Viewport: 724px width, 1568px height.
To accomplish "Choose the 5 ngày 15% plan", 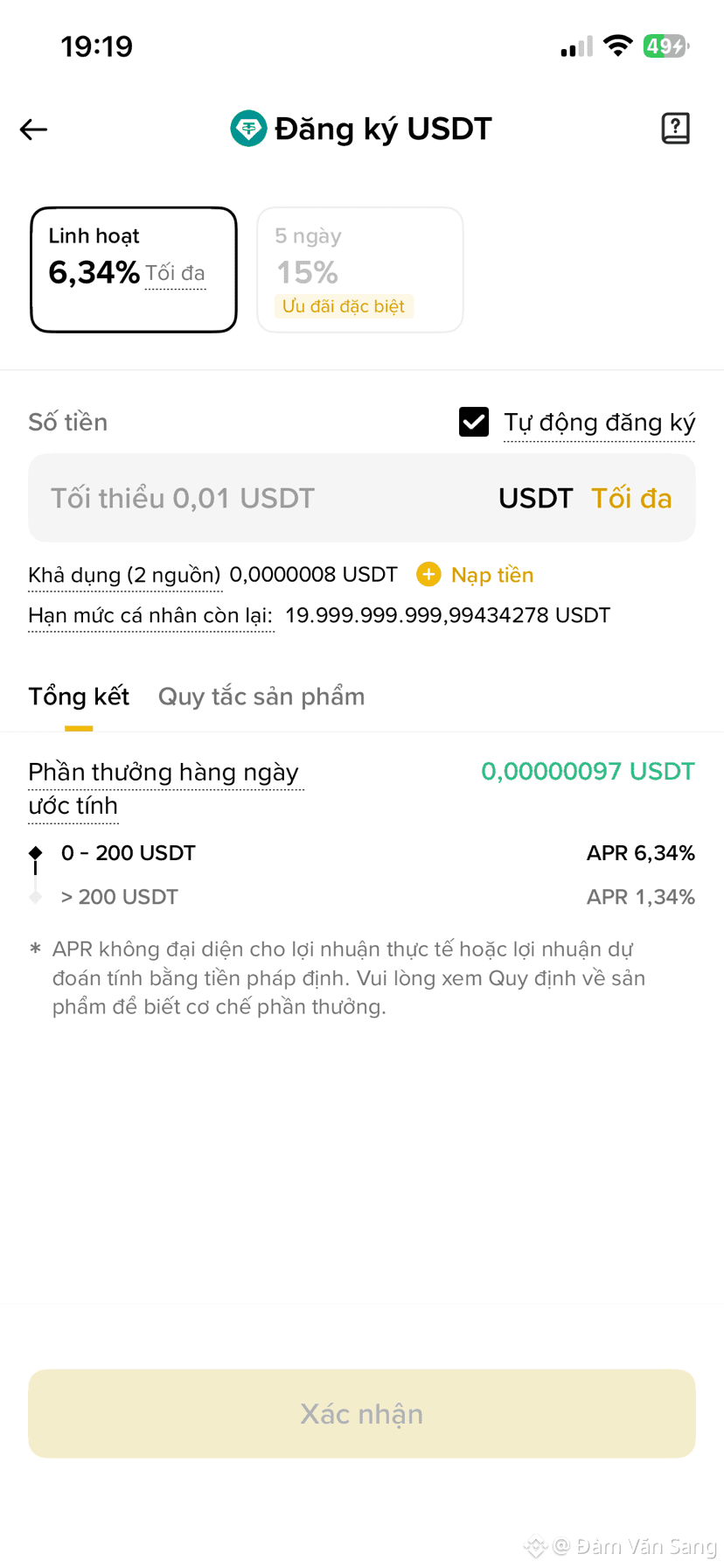I will tap(359, 269).
